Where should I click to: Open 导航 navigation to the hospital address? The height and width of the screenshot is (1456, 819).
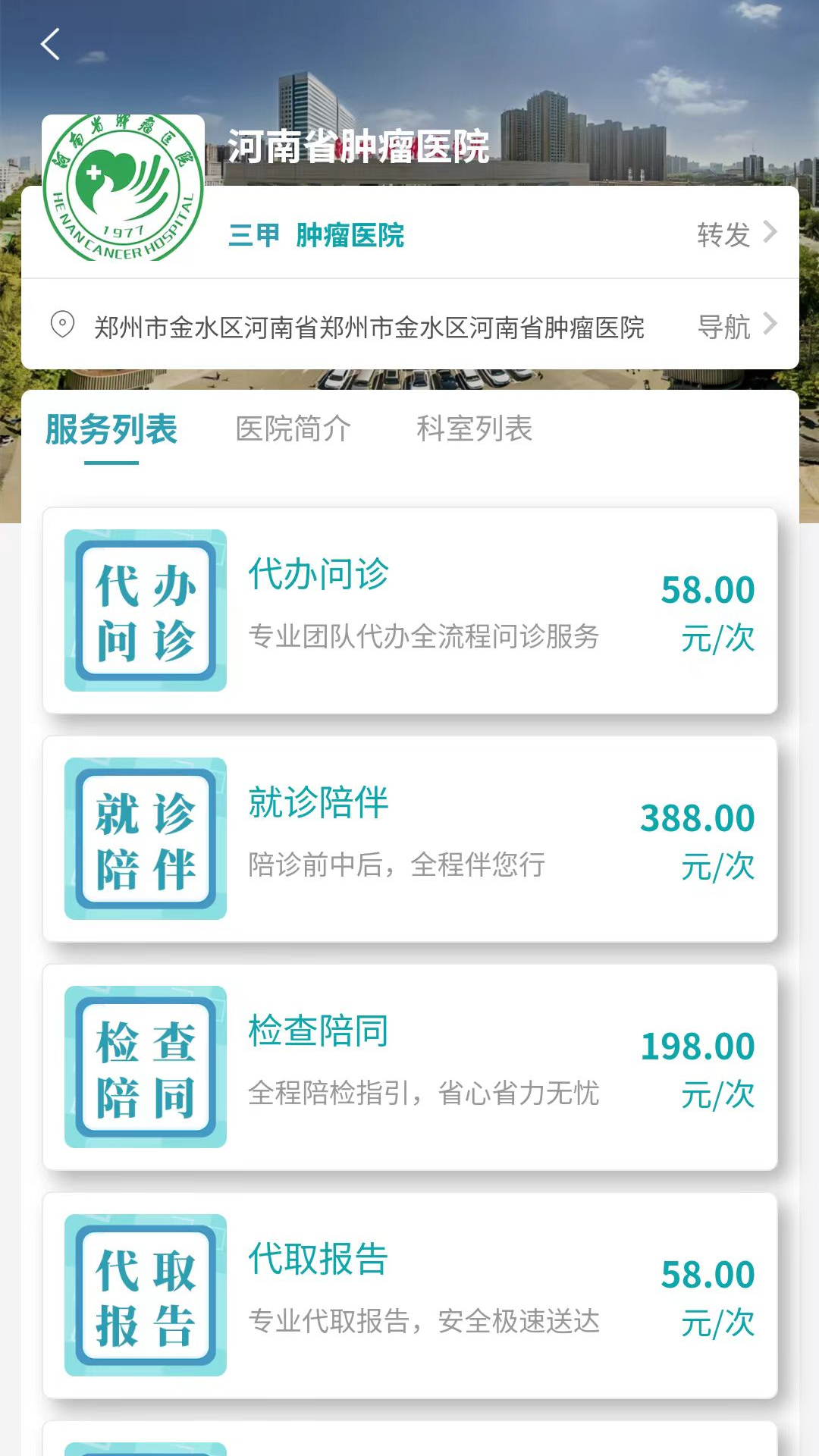coord(736,326)
